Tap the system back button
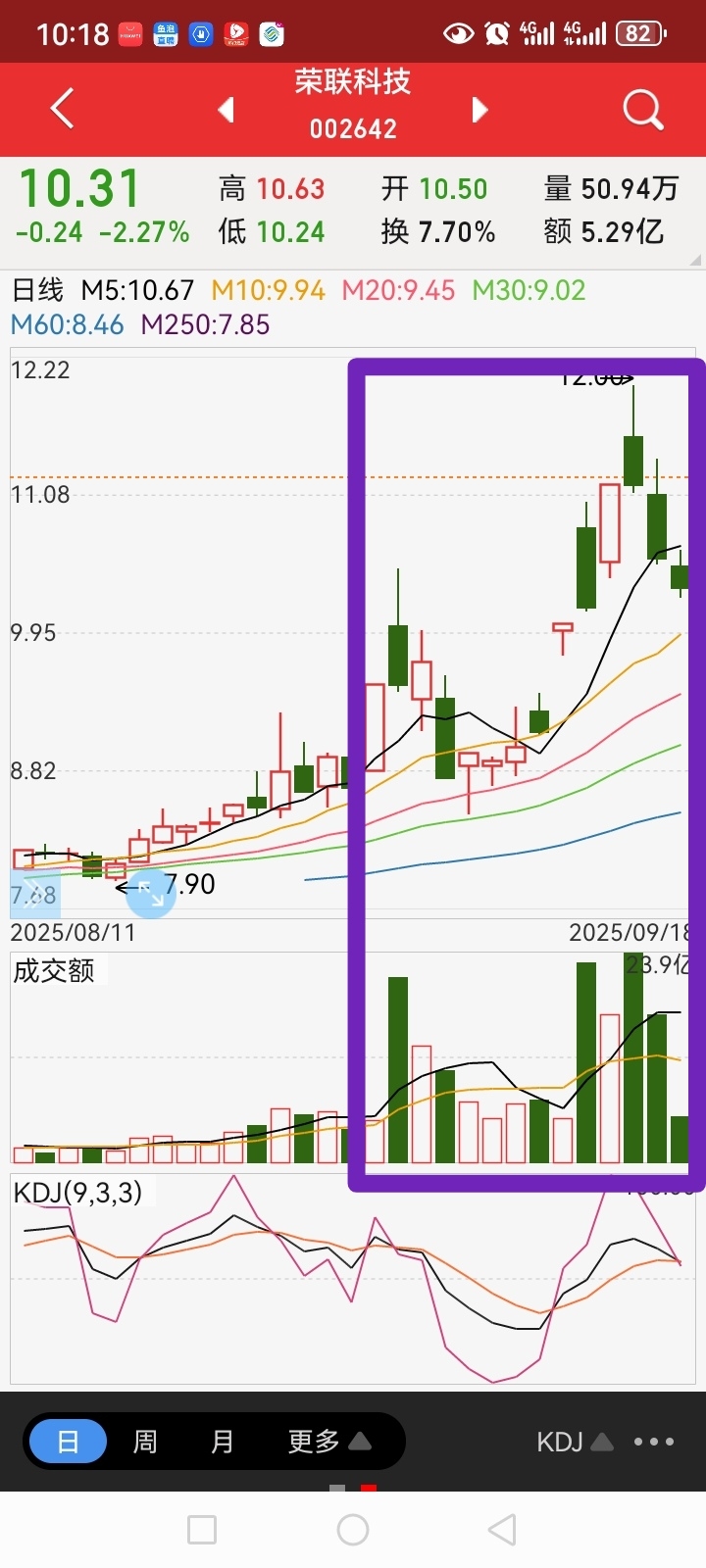This screenshot has height=1568, width=706. (x=502, y=1529)
